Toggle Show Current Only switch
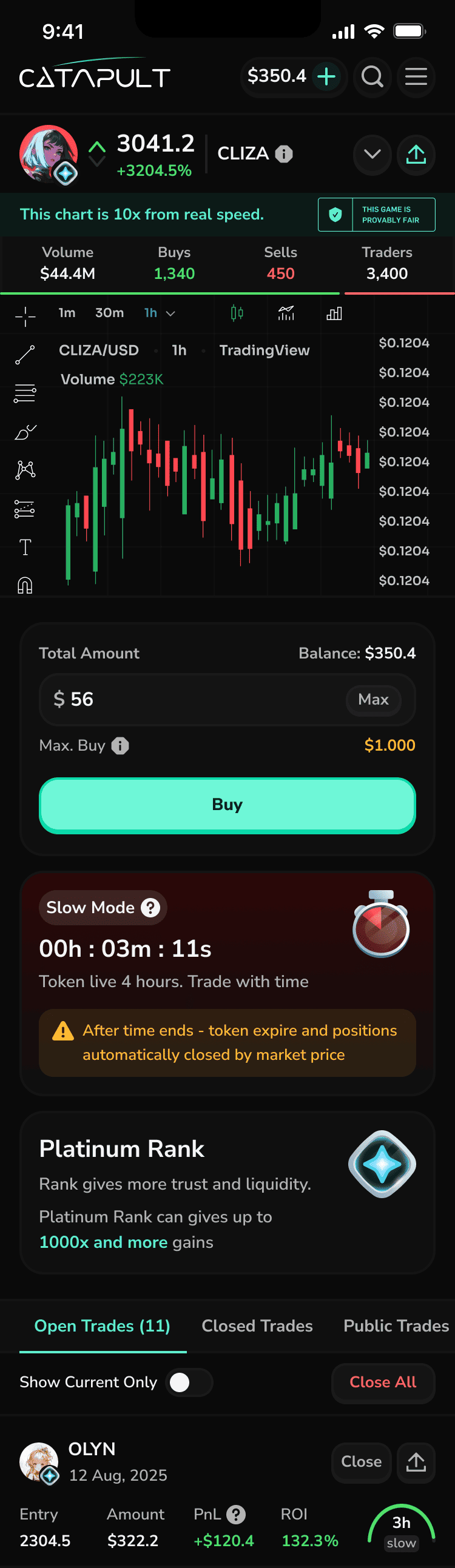This screenshot has height=1568, width=455. [x=189, y=1382]
